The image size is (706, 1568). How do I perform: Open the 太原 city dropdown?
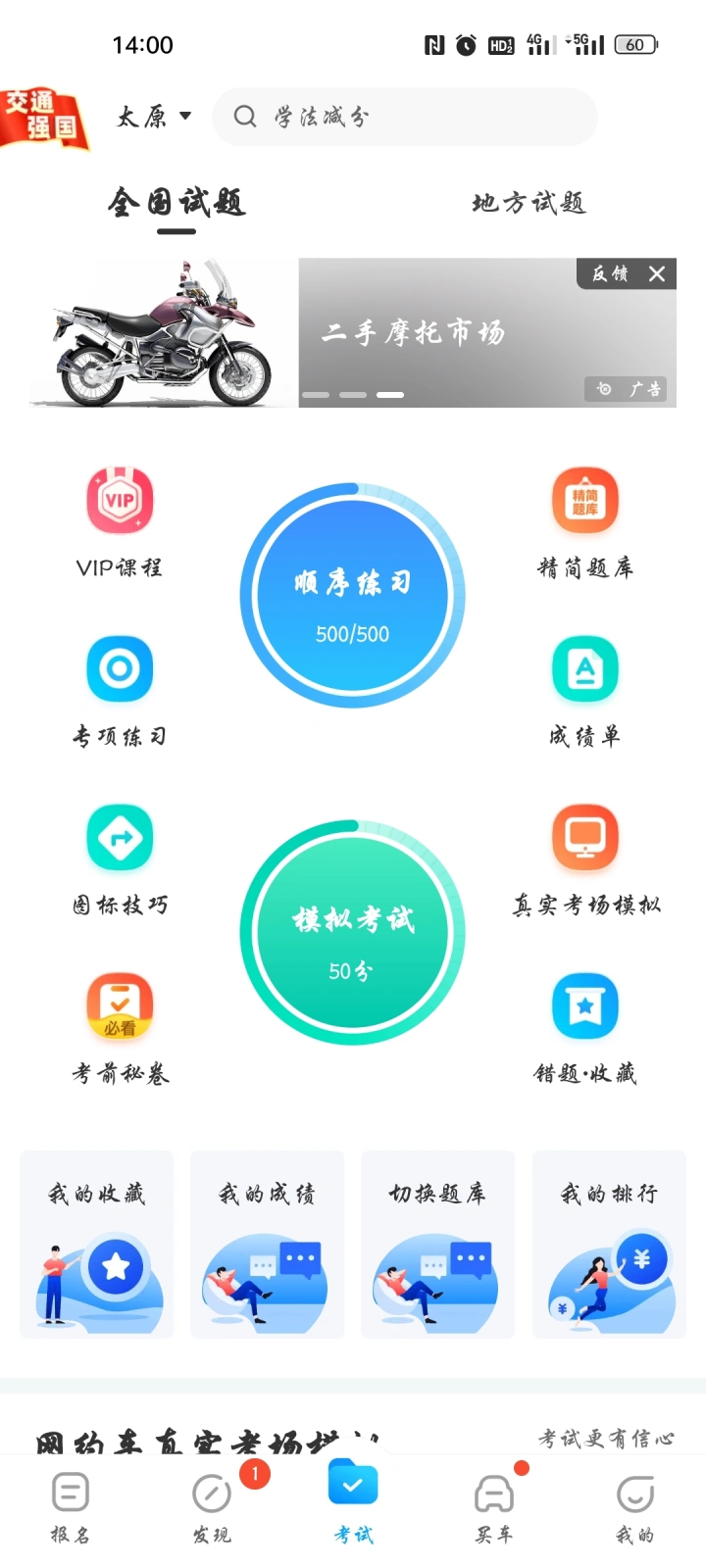point(154,117)
